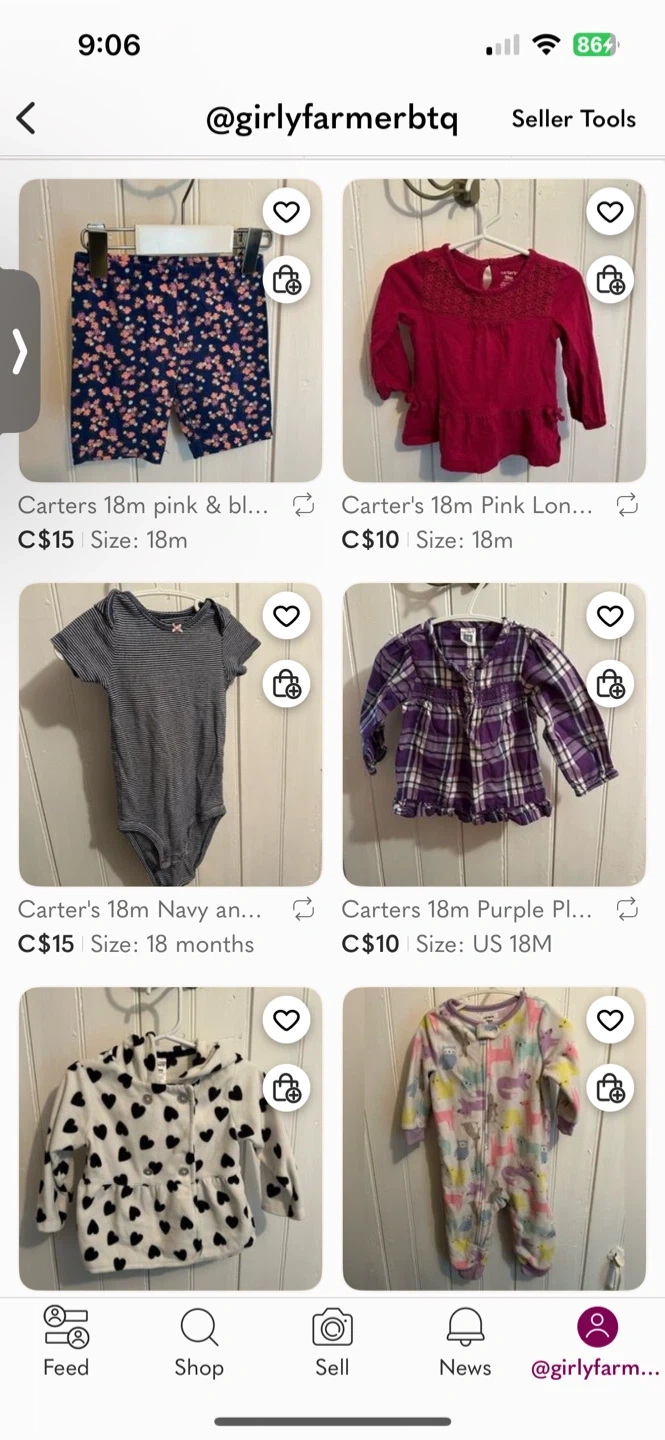Check the News notifications tab
The width and height of the screenshot is (665, 1440).
[465, 1342]
